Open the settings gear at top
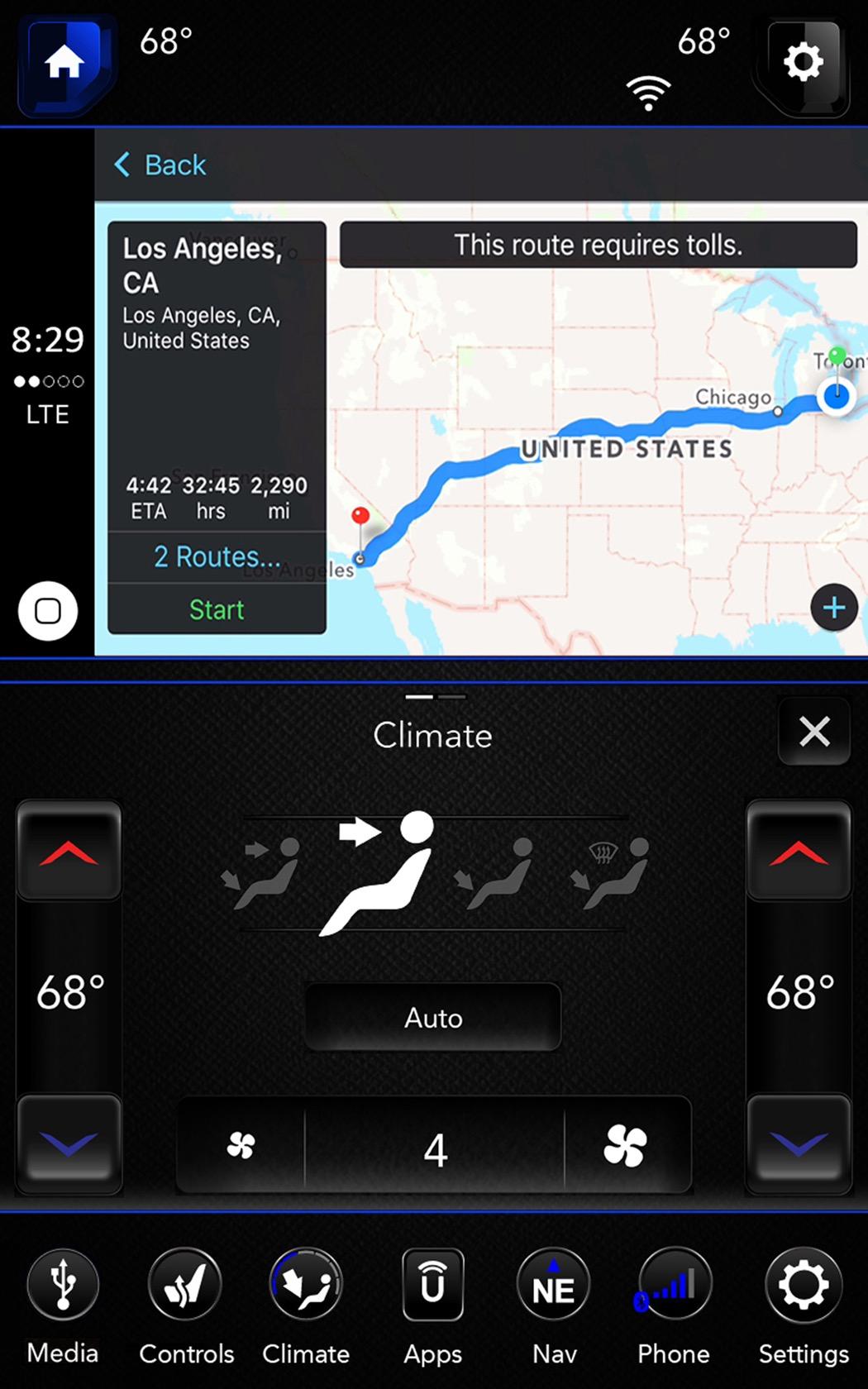The image size is (868, 1389). 802,63
